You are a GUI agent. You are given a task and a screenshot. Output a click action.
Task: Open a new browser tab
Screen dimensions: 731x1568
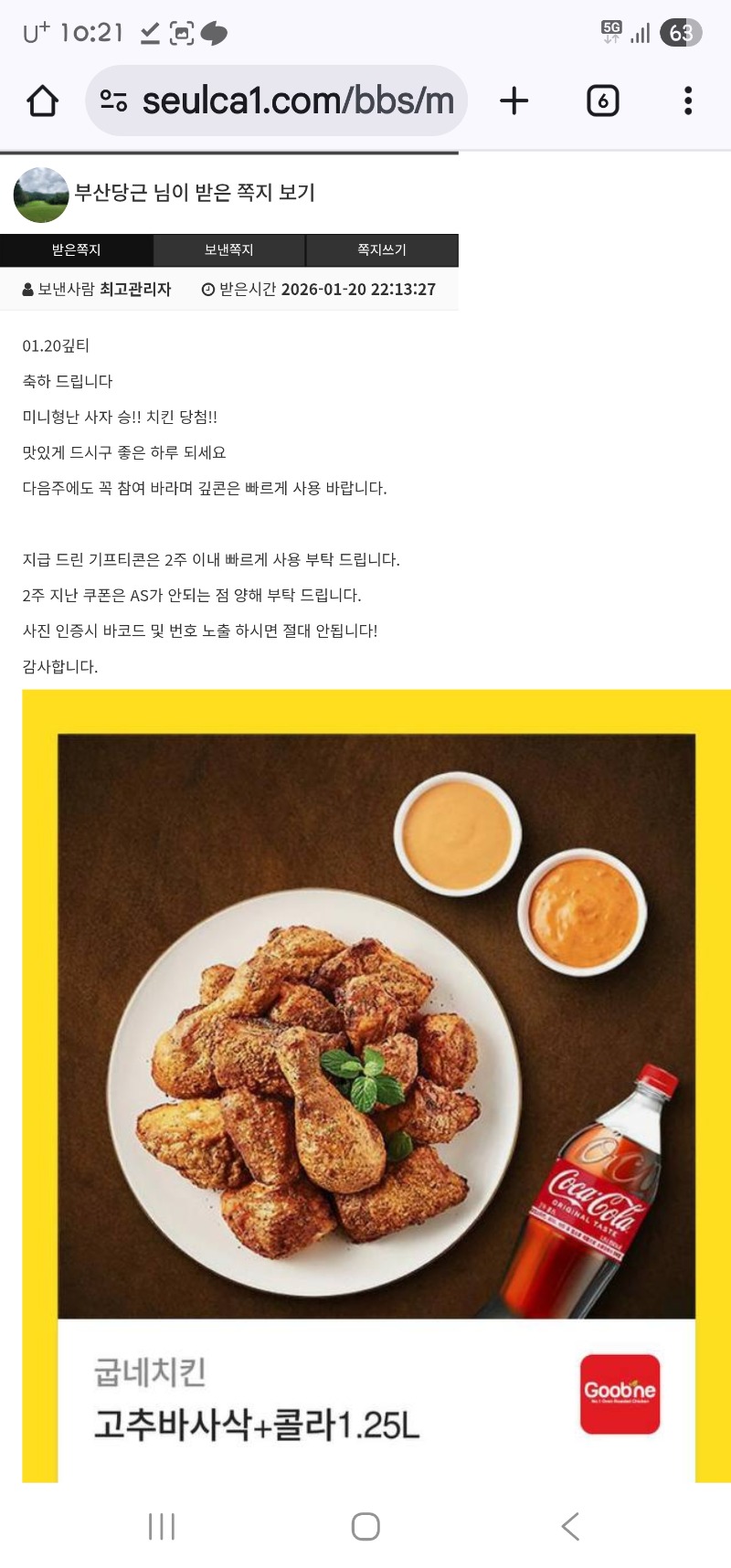[x=514, y=101]
